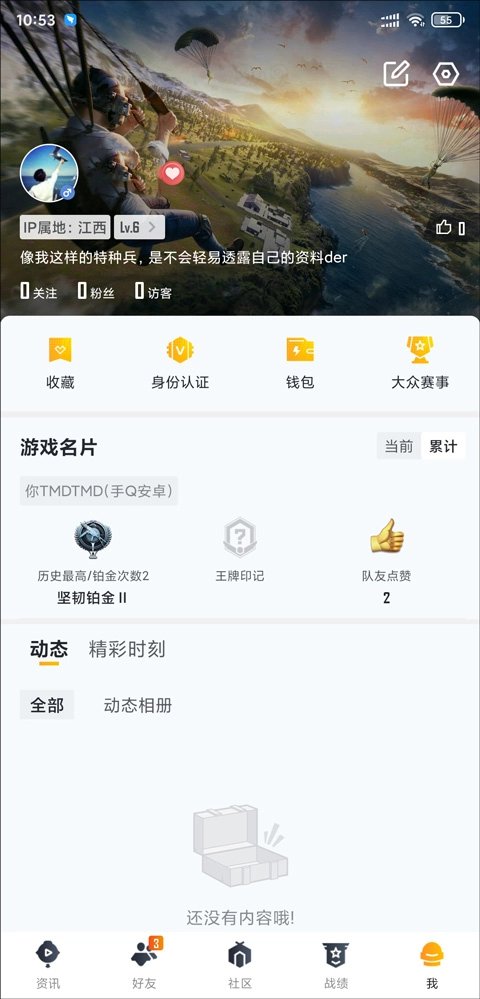
Task: Open the edit profile pencil icon
Action: (396, 74)
